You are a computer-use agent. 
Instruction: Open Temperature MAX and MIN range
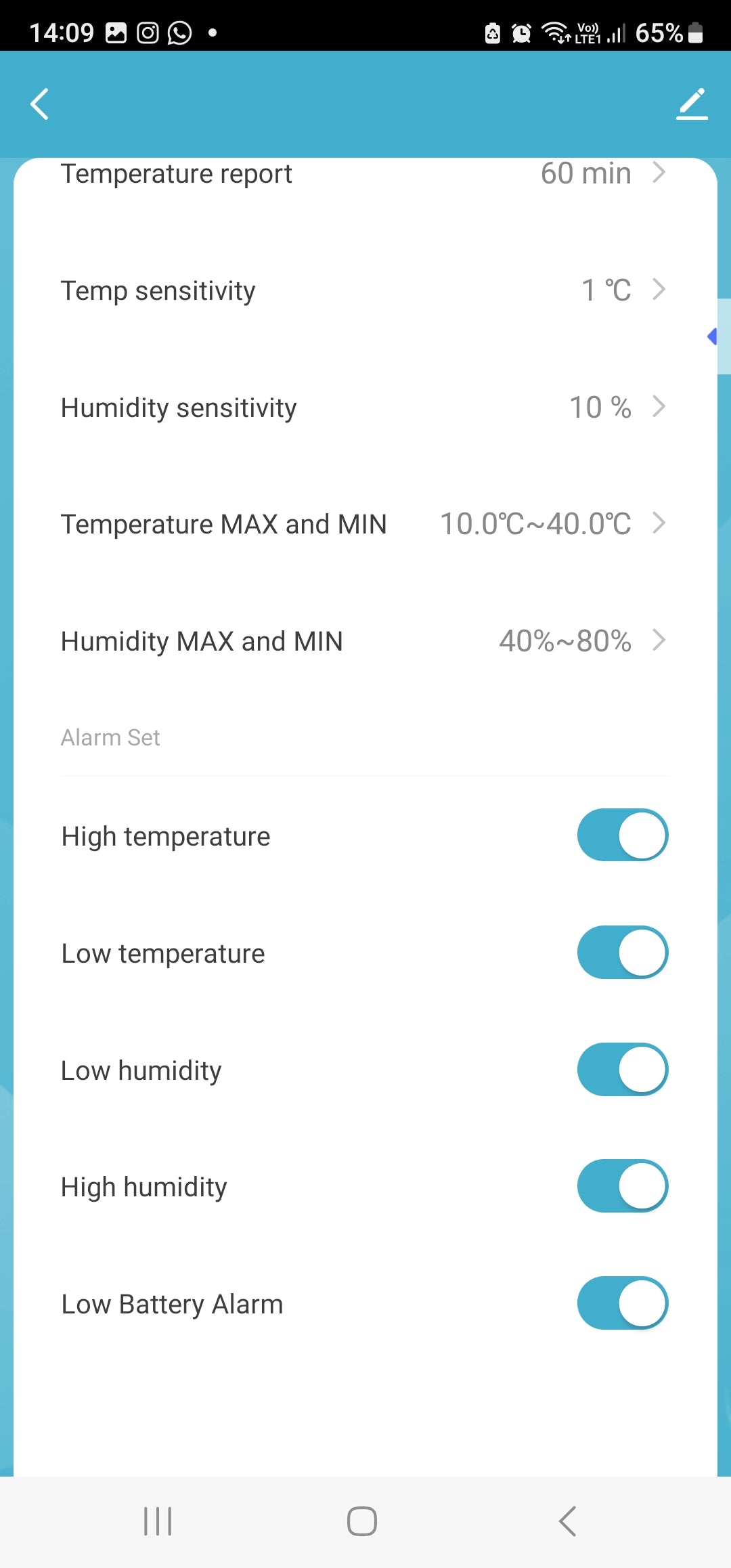point(364,524)
